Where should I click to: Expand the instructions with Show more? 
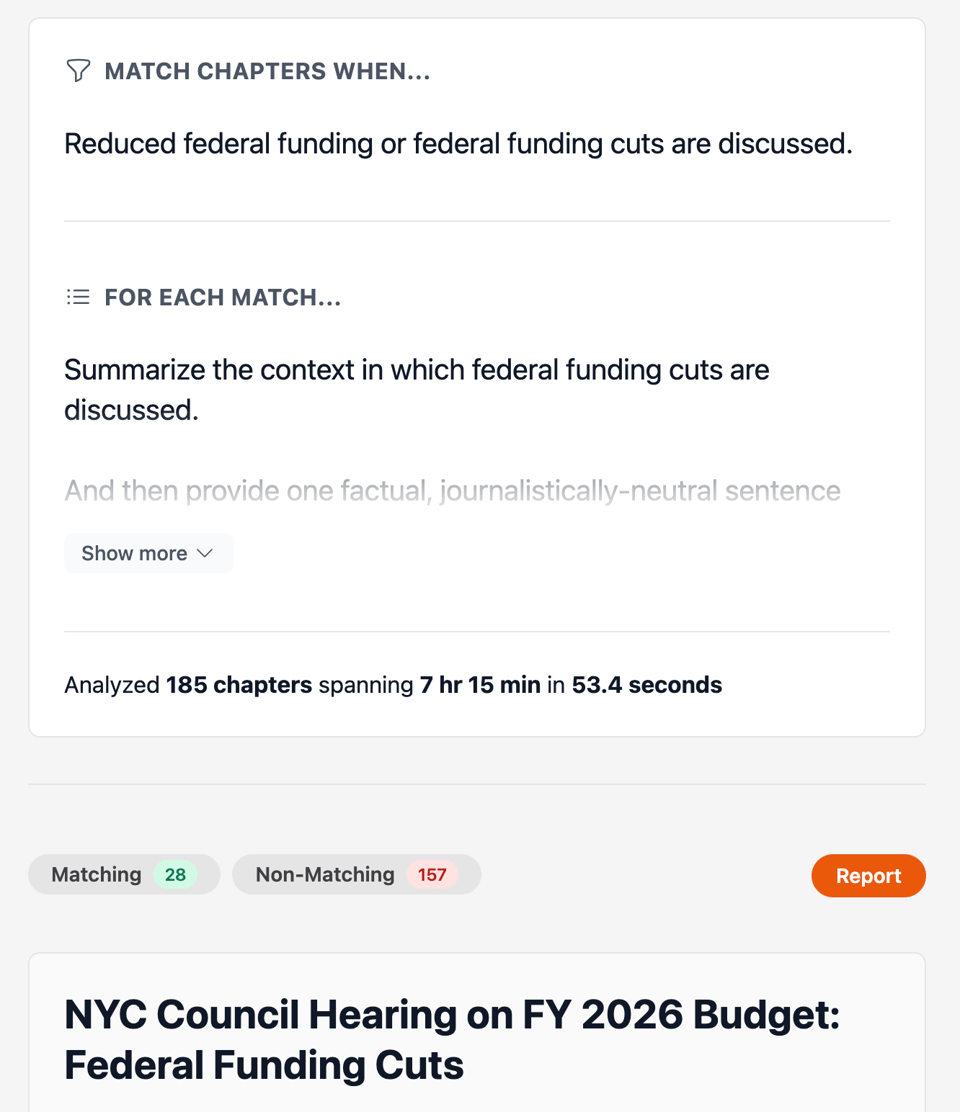(x=148, y=553)
